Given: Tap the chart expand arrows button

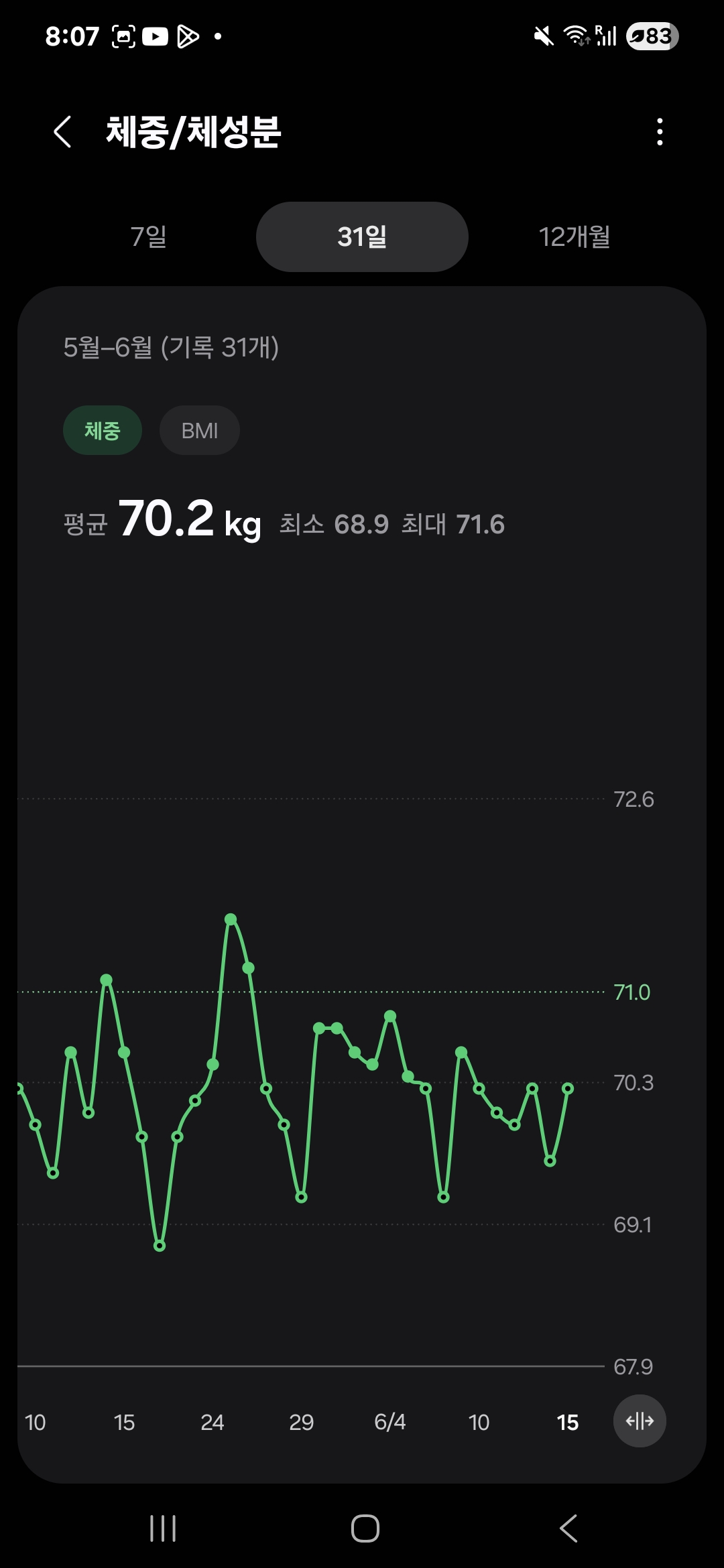Looking at the screenshot, I should point(640,1421).
